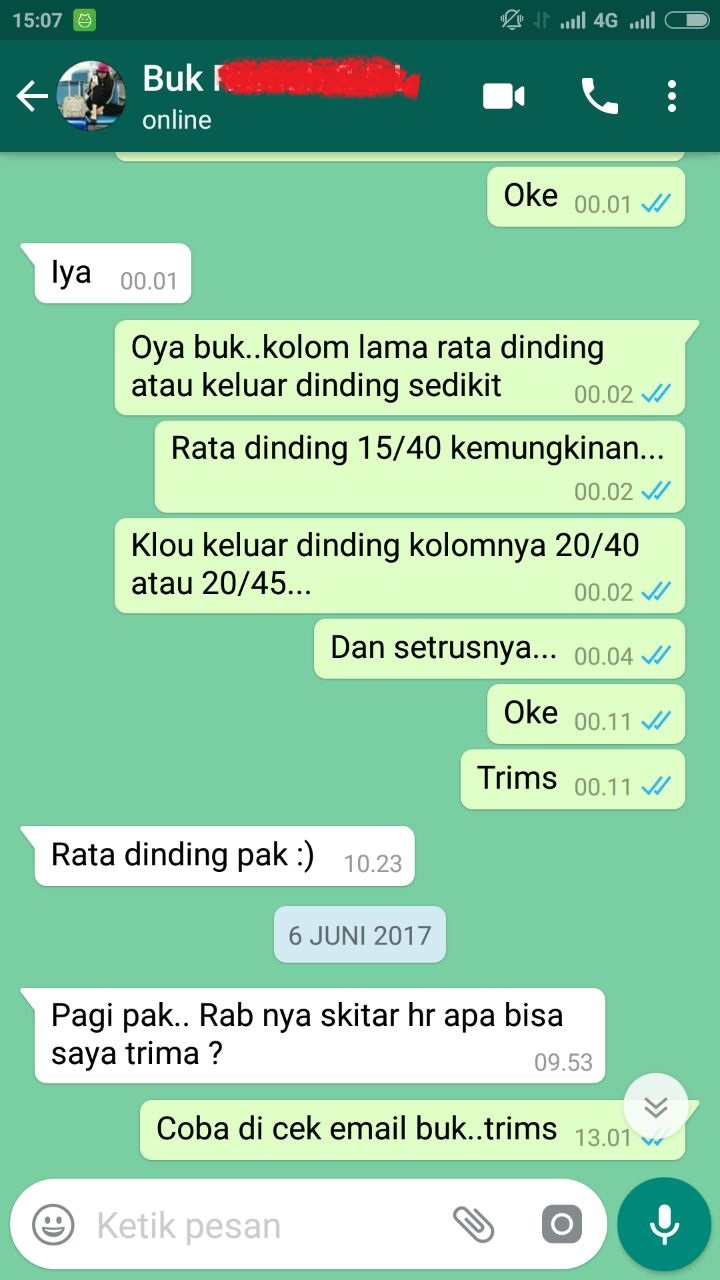This screenshot has height=1280, width=720.
Task: Open the three-dot chat menu
Action: [x=671, y=95]
